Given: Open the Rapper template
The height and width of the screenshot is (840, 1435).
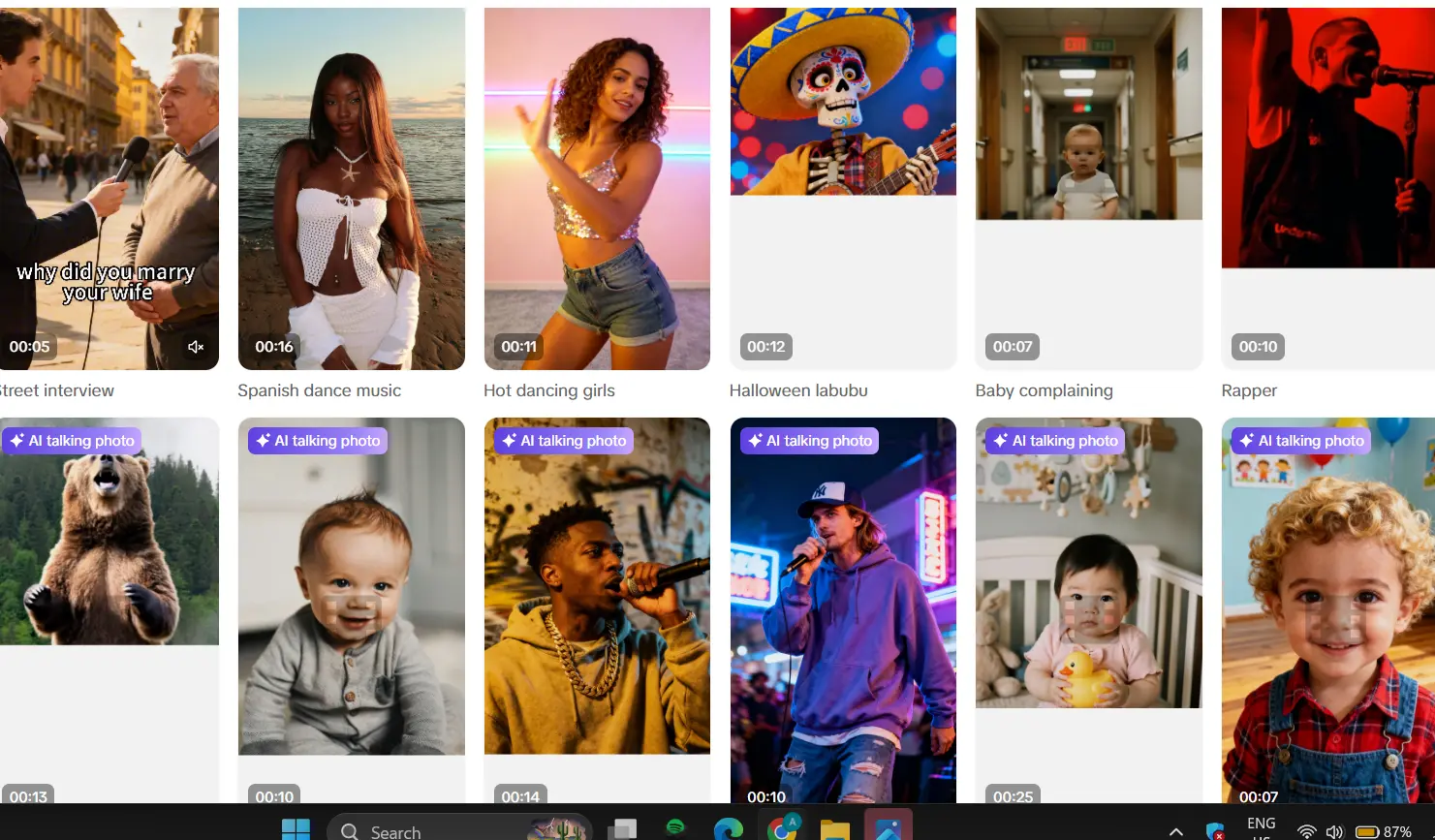Looking at the screenshot, I should [1328, 189].
